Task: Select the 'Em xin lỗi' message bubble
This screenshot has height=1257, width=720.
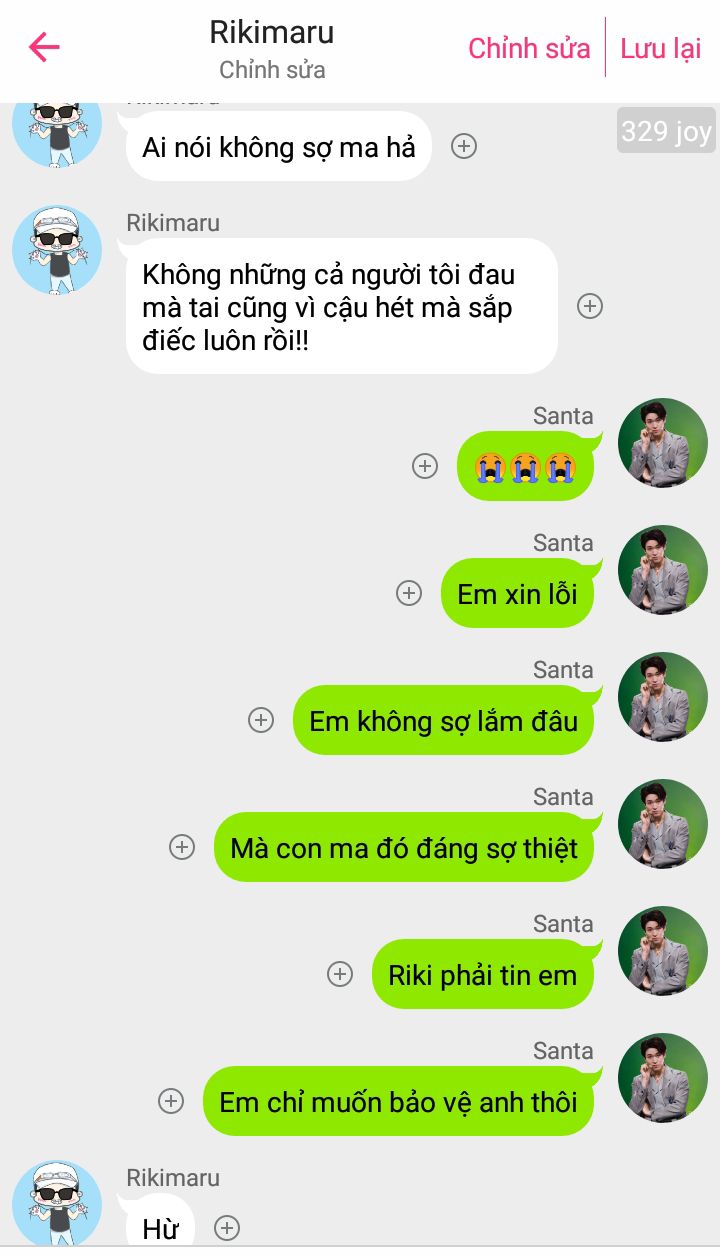Action: point(518,593)
